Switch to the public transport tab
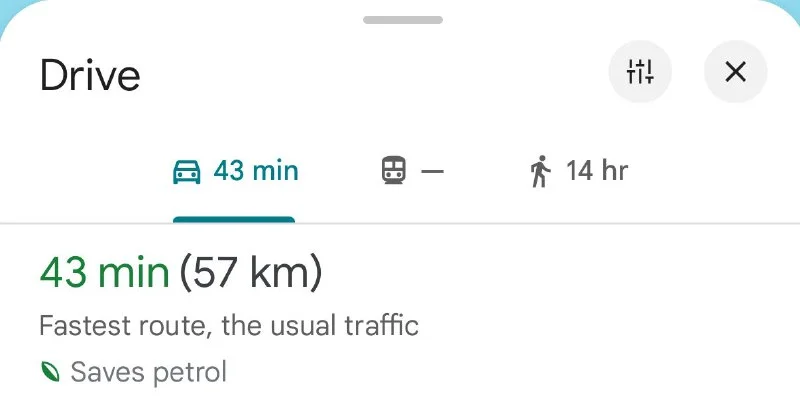800x406 pixels. [411, 171]
